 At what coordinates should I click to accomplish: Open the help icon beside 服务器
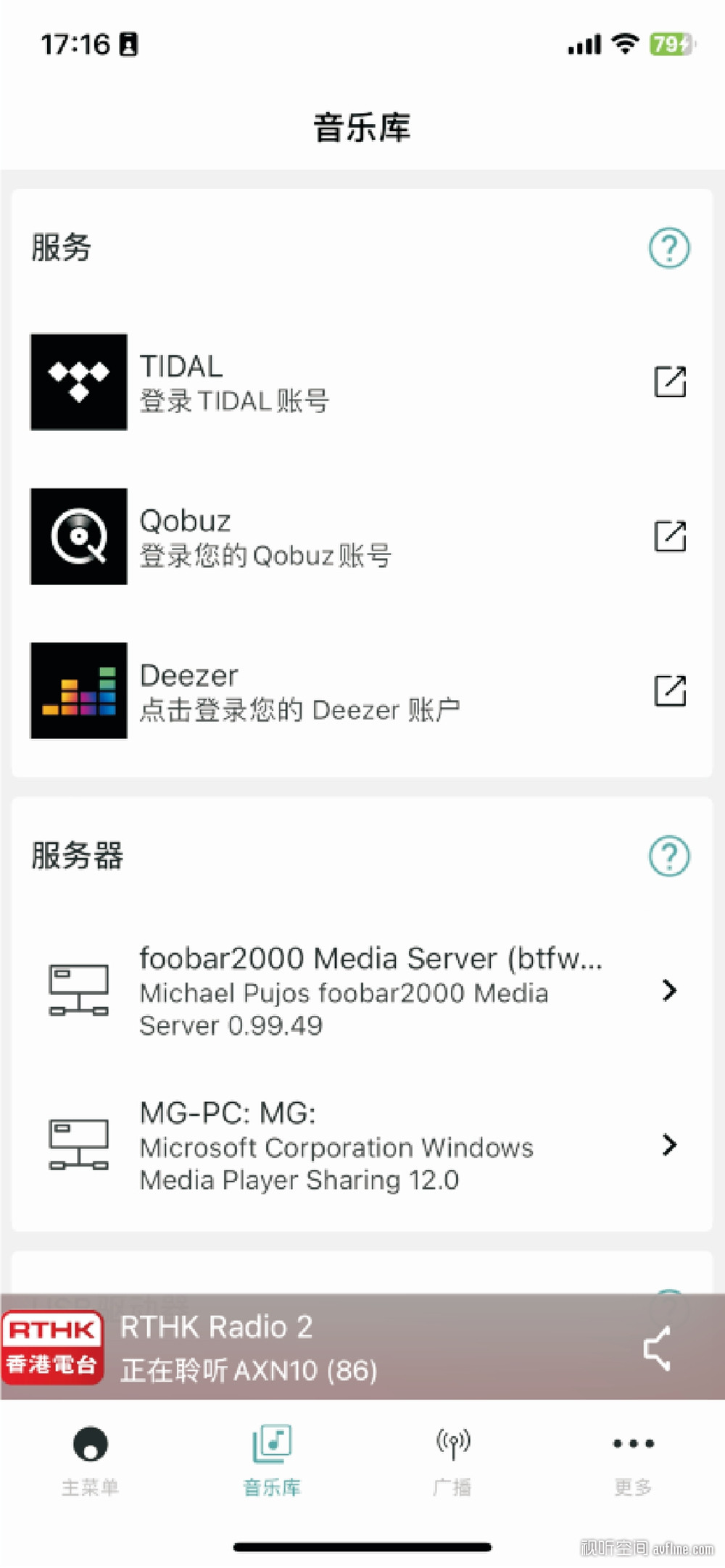pyautogui.click(x=669, y=856)
